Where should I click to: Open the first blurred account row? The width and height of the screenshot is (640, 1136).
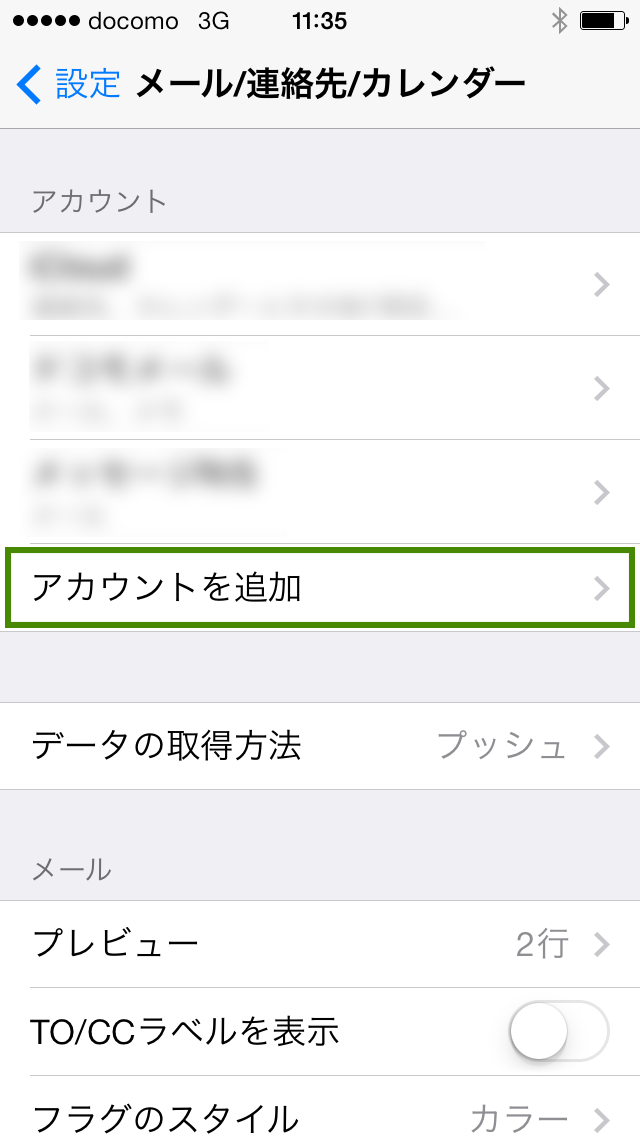(x=320, y=284)
